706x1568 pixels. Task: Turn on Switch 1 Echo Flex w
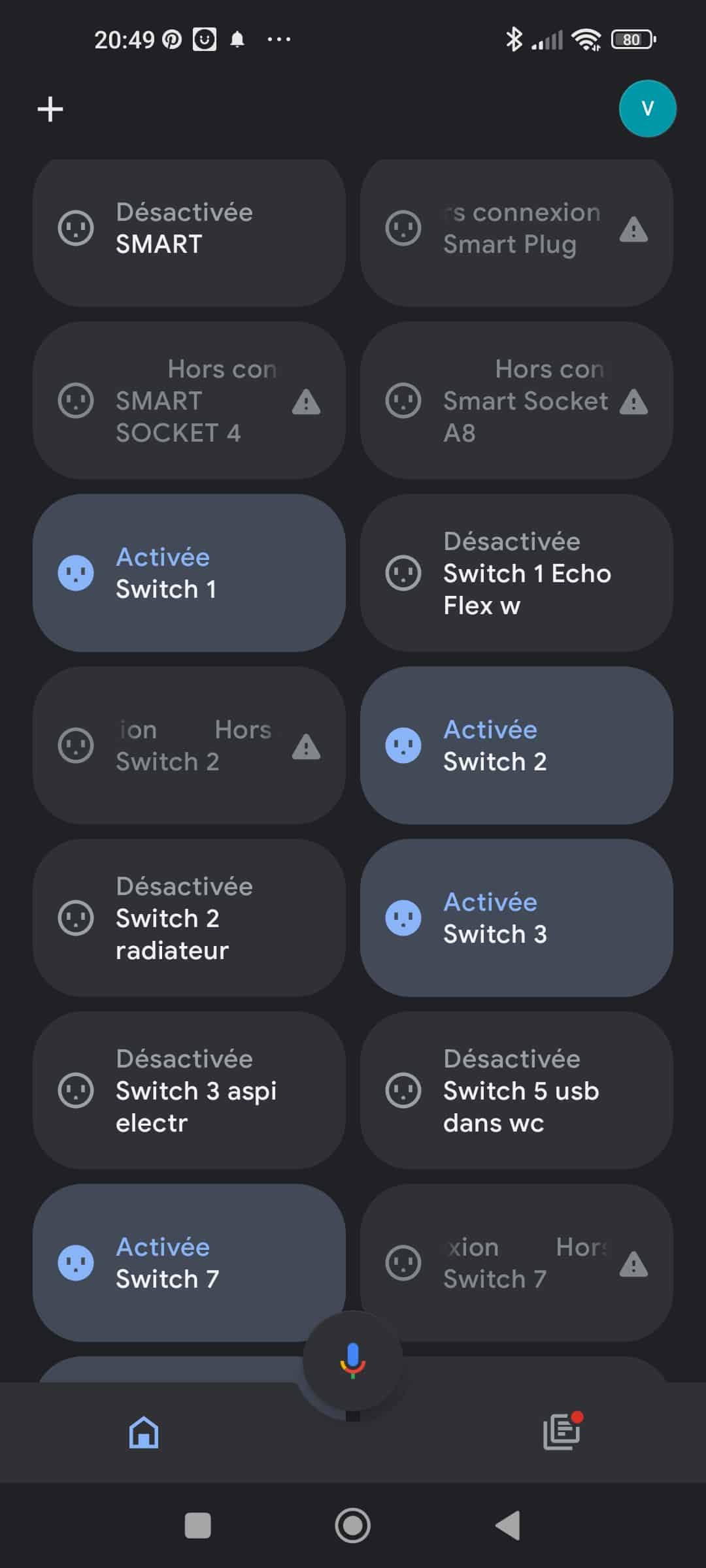pos(516,573)
